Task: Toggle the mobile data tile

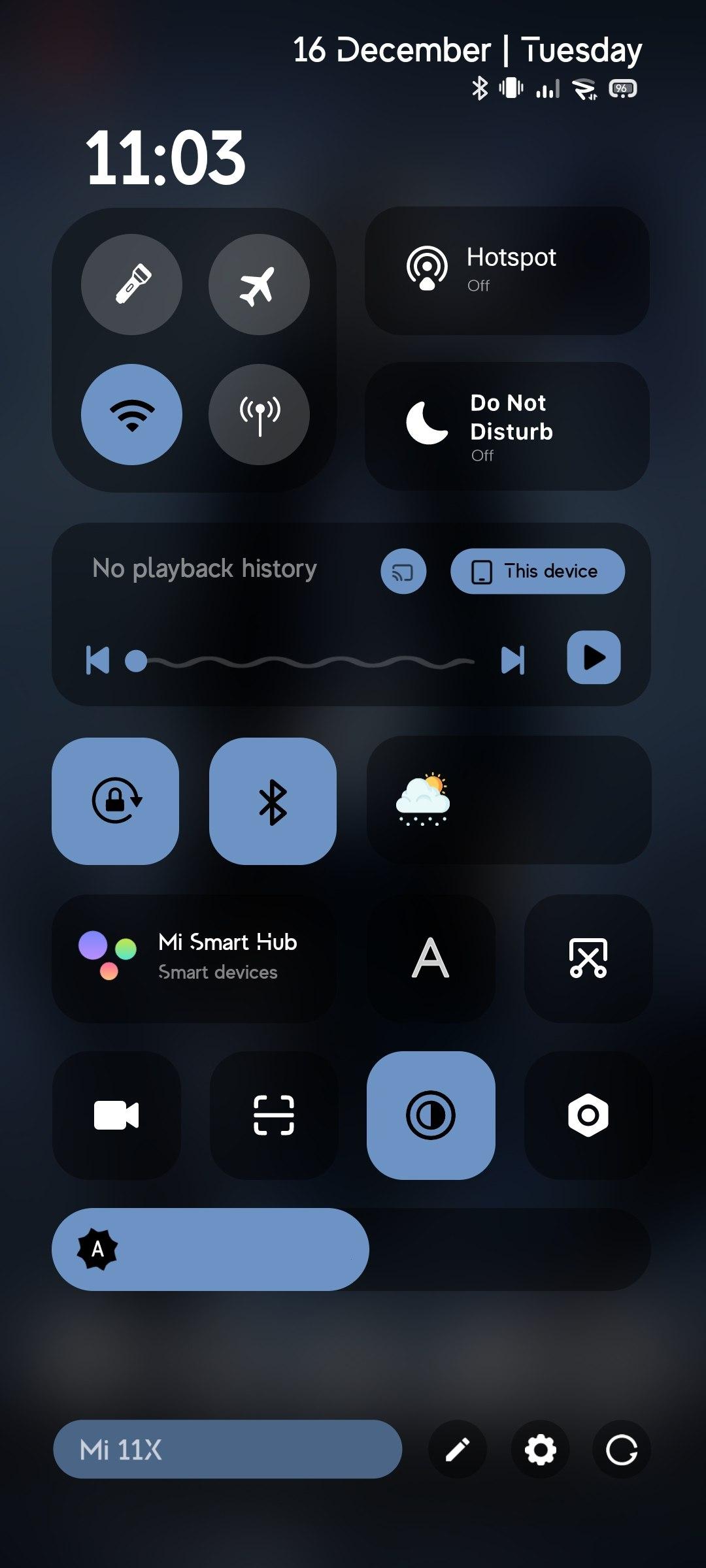Action: (259, 414)
